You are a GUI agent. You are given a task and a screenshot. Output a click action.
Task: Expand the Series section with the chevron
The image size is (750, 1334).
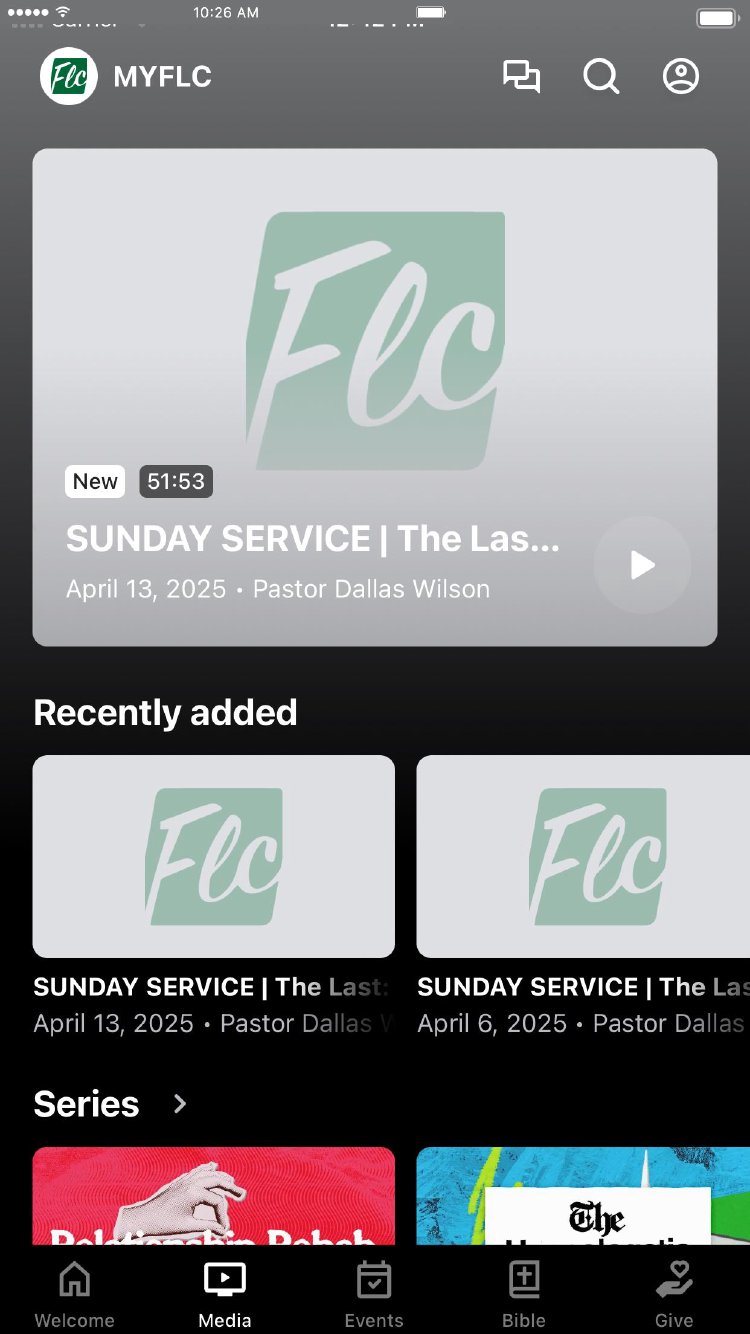pos(180,1104)
